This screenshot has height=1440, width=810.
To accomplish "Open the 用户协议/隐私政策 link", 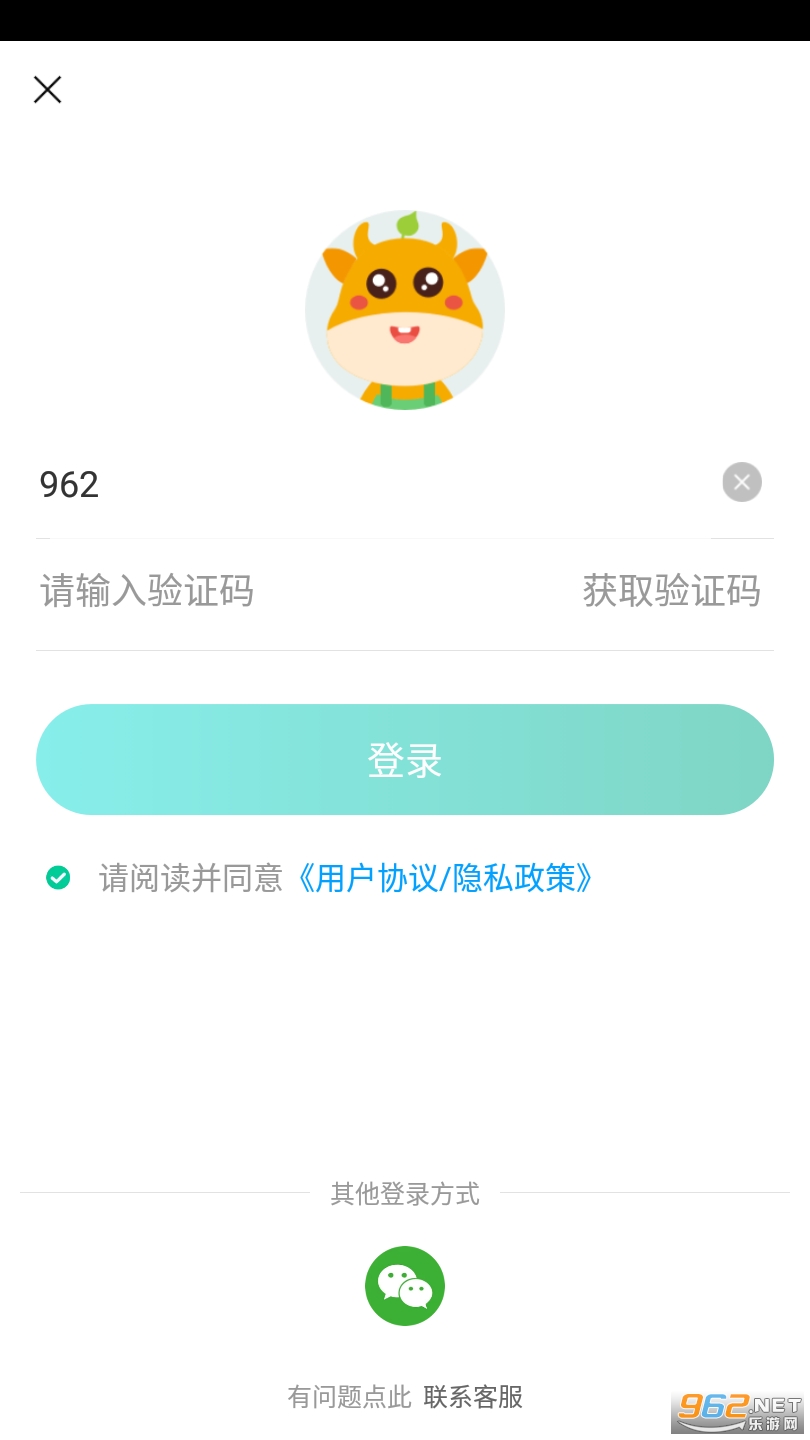I will pyautogui.click(x=445, y=878).
